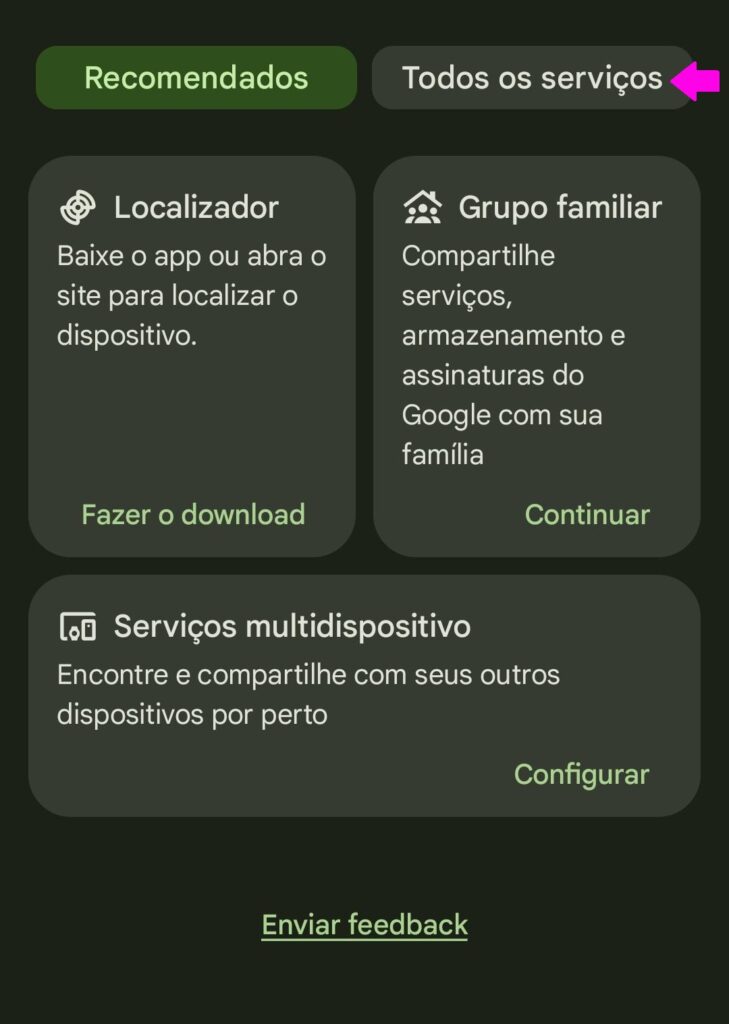Screen dimensions: 729x1024
Task: Switch to the Recomendados tab
Action: (196, 78)
